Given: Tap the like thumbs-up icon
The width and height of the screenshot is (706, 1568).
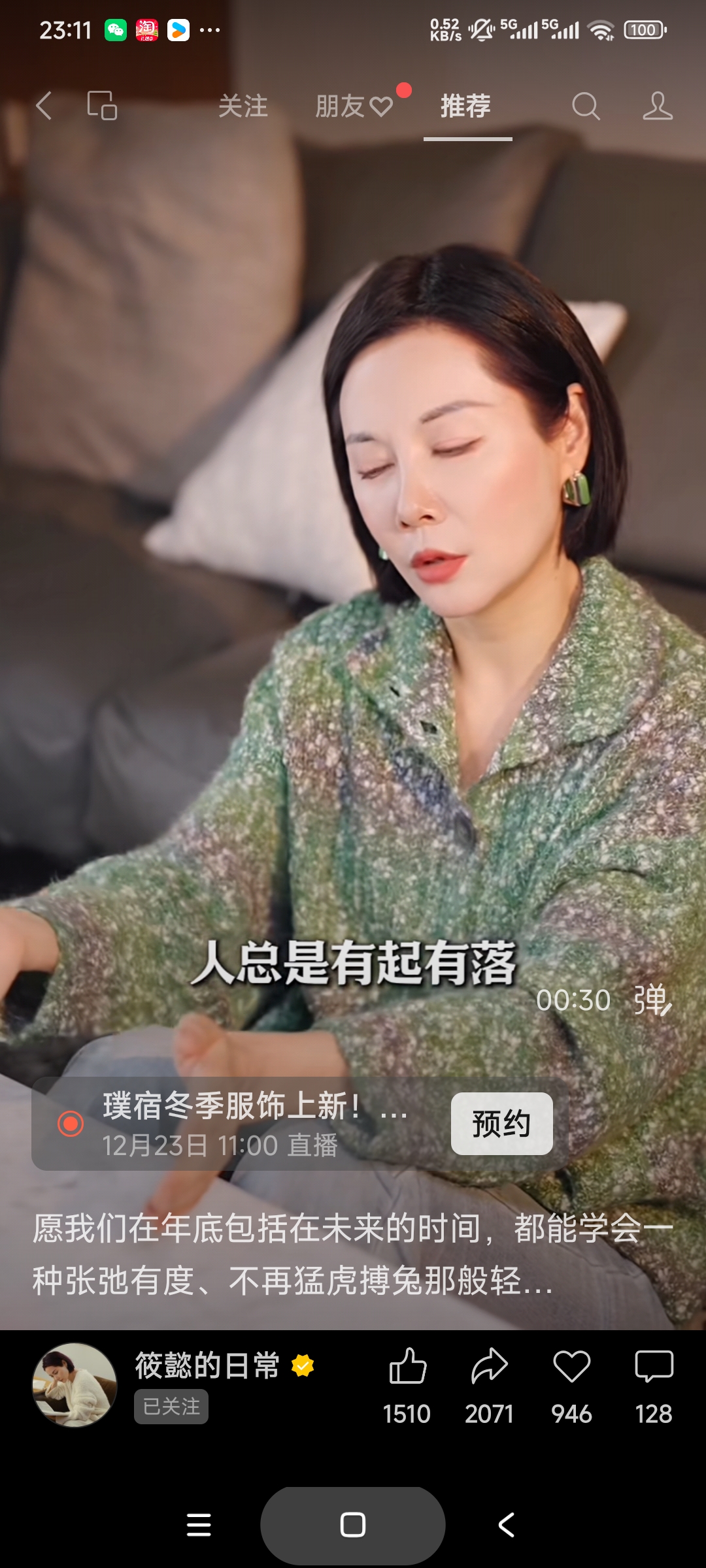Looking at the screenshot, I should 407,1365.
